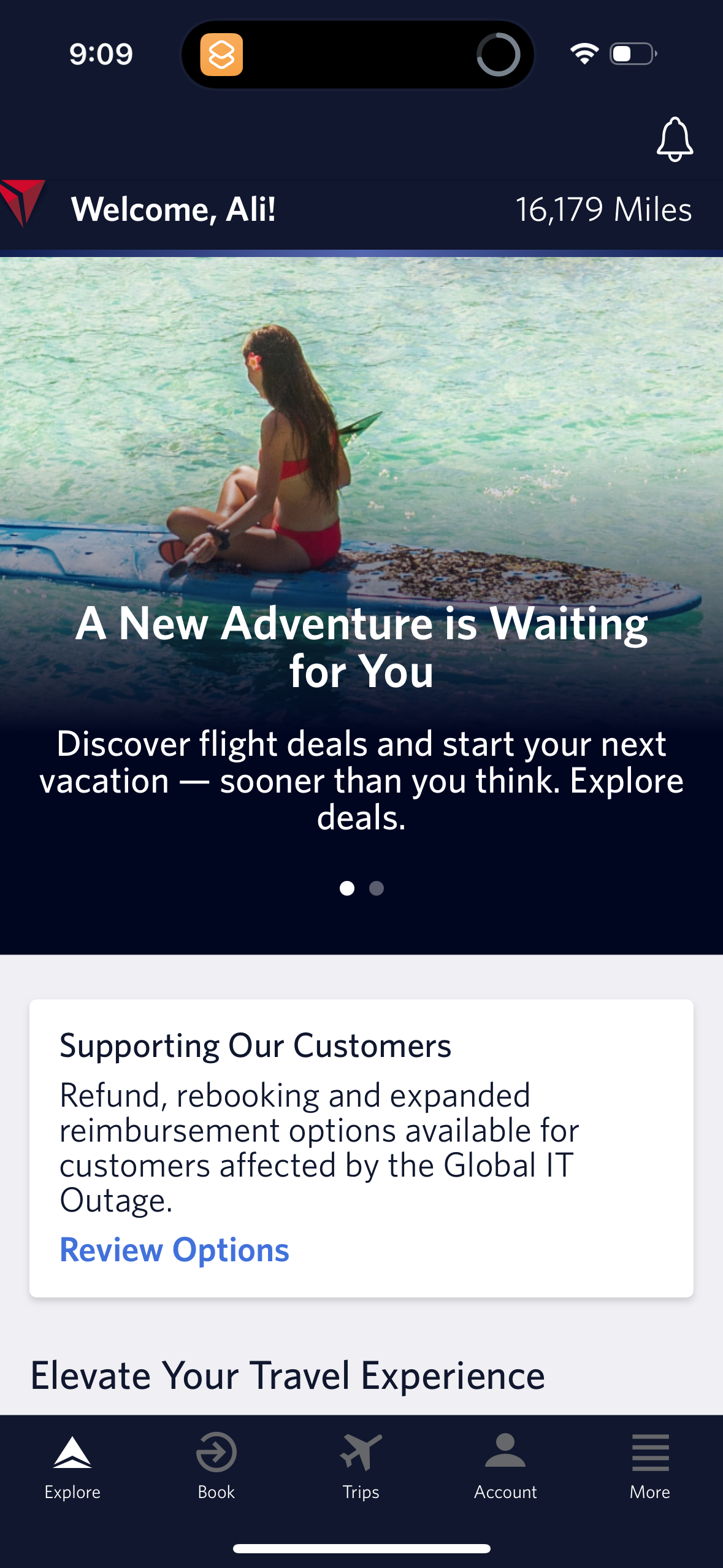Switch to the second carousel slide
The image size is (723, 1568).
click(376, 888)
